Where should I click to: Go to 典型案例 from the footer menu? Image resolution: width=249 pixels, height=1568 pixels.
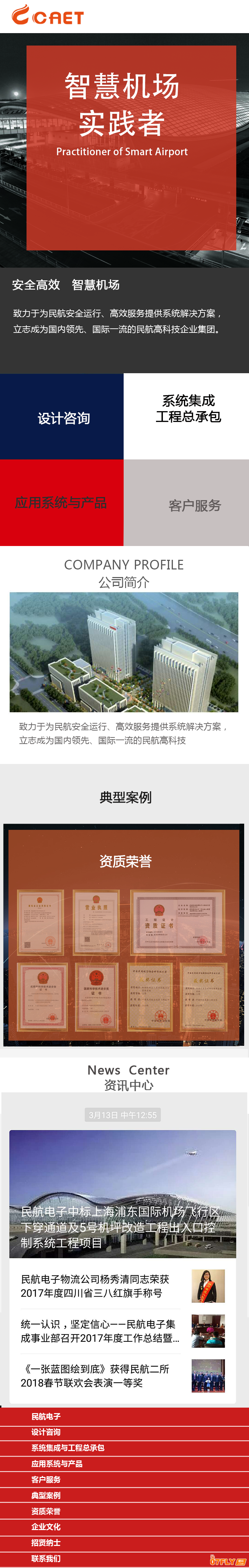coord(46,1496)
